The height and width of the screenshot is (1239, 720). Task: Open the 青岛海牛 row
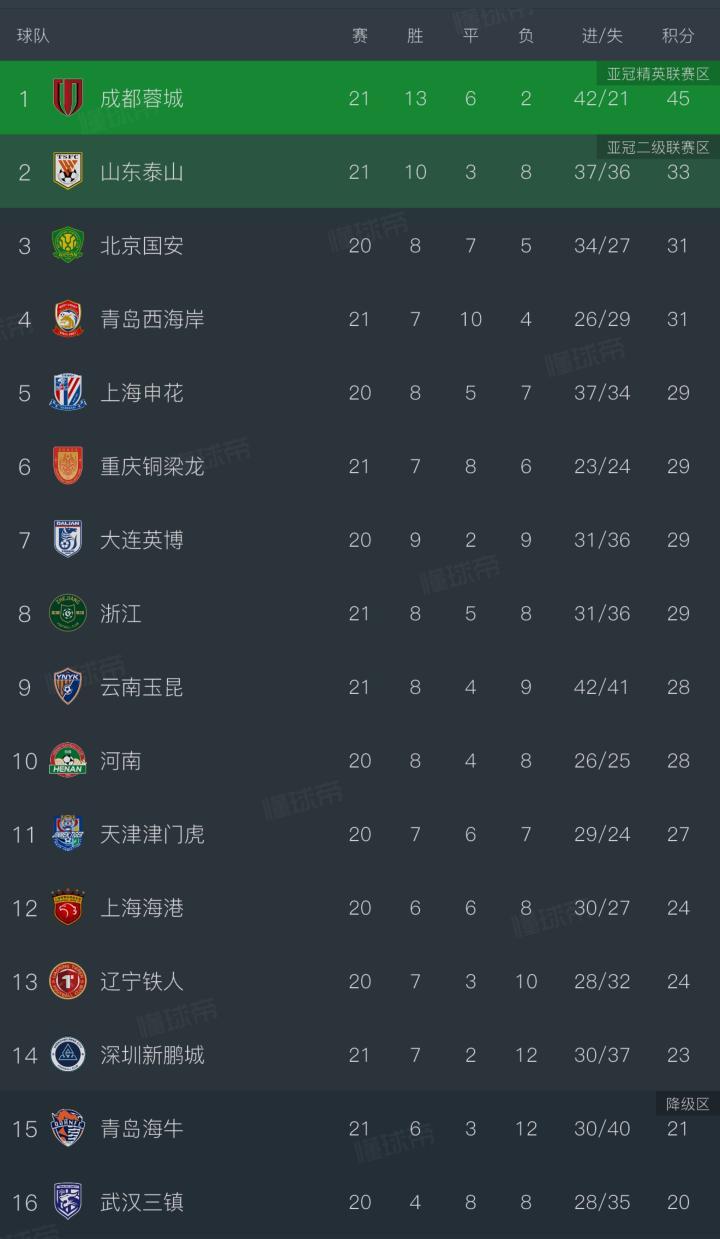tap(360, 1129)
